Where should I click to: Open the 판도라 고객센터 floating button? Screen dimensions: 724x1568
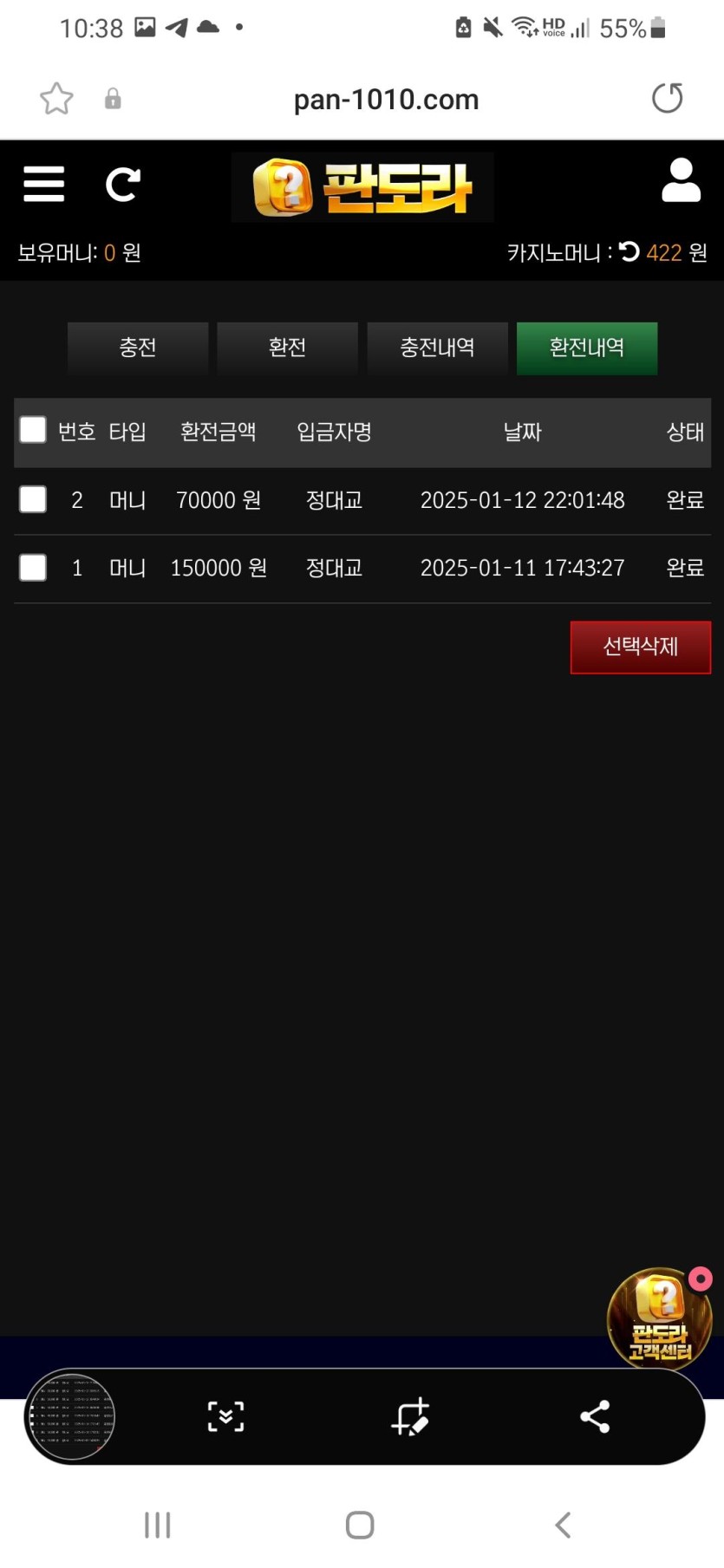coord(660,1318)
